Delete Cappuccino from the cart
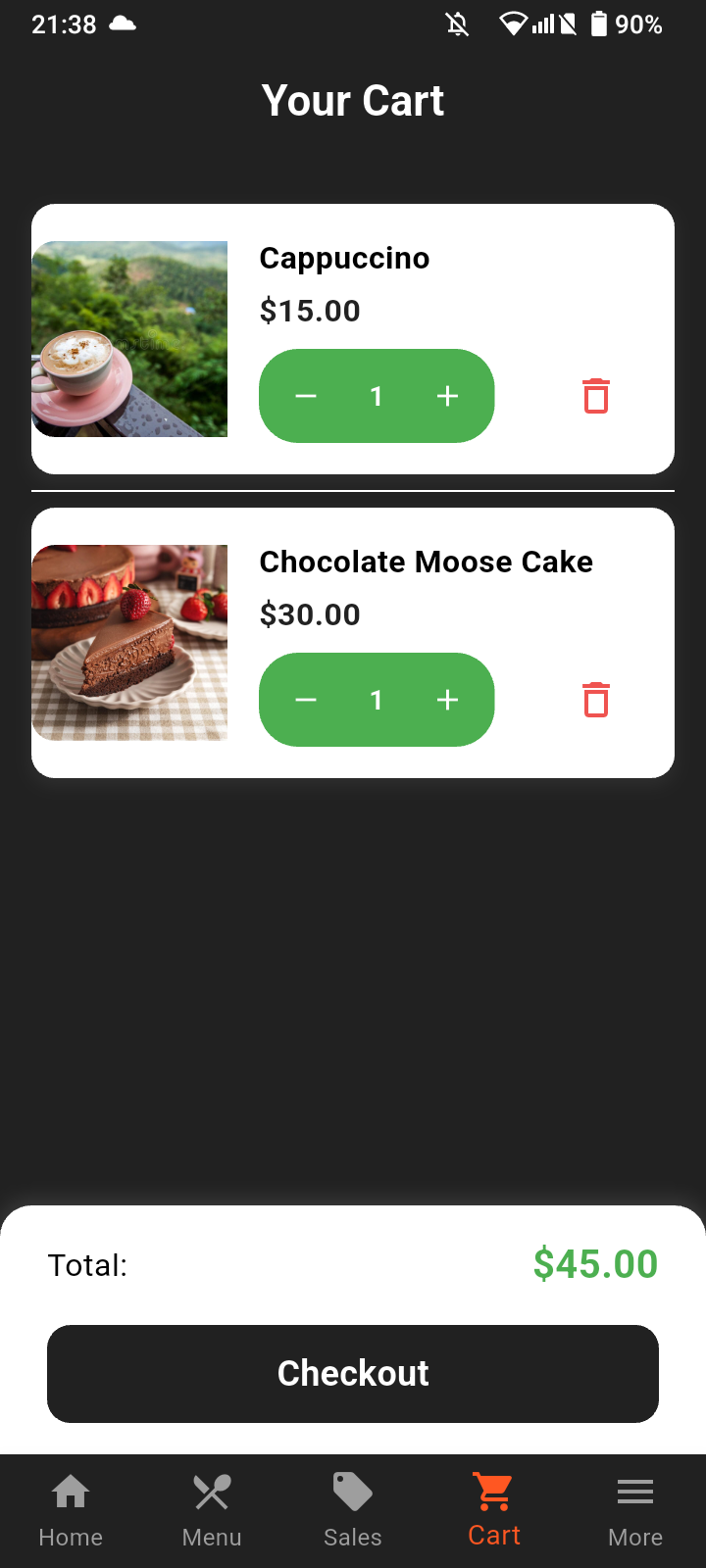Viewport: 706px width, 1568px height. click(x=596, y=396)
